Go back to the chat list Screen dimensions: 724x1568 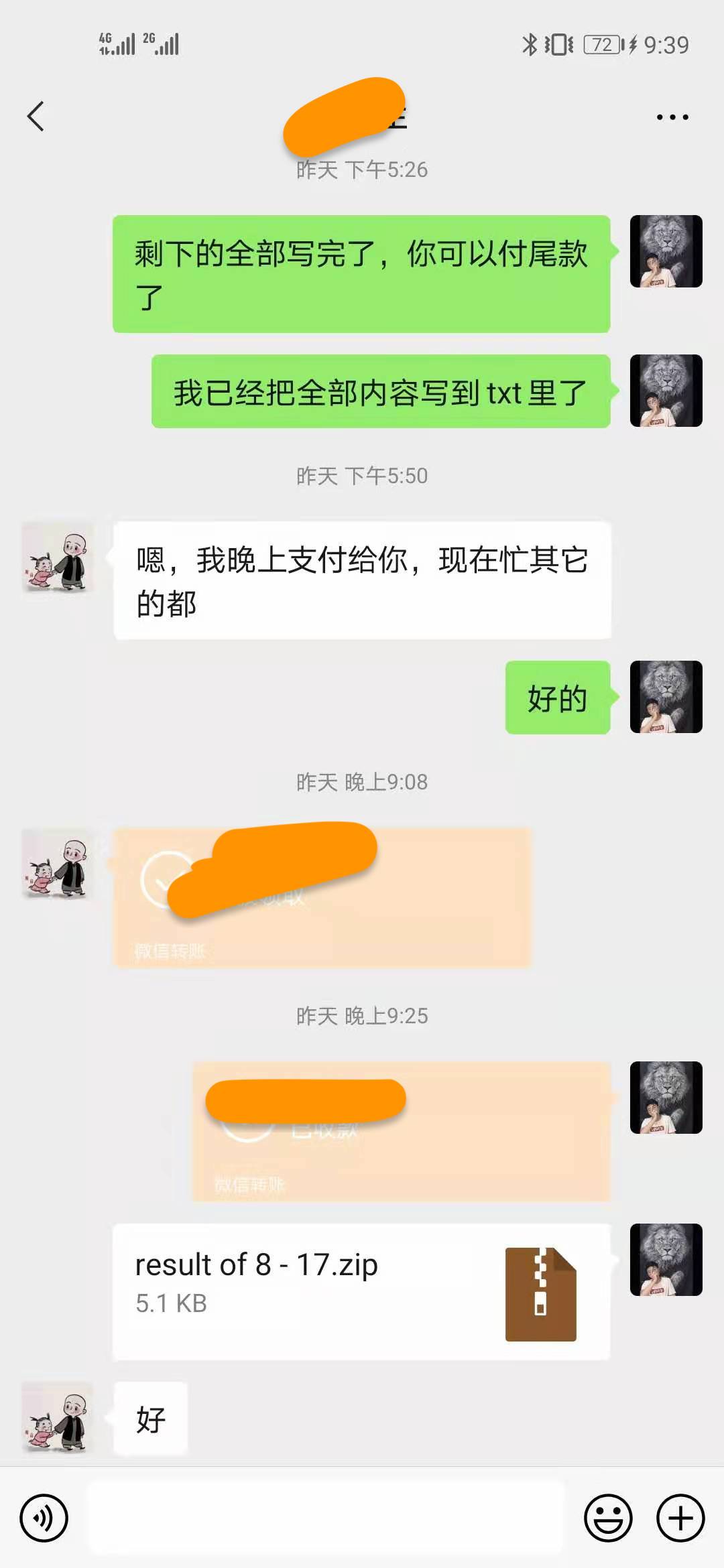point(36,117)
